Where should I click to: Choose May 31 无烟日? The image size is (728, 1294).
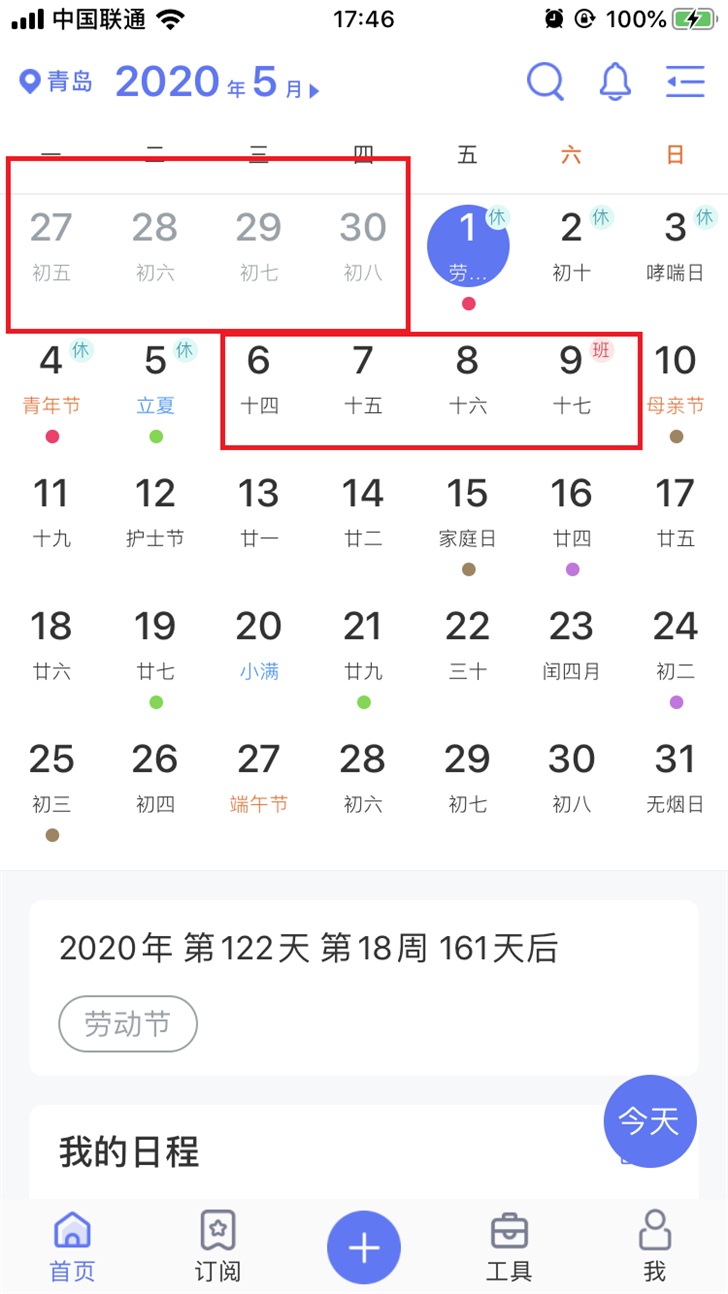[x=675, y=778]
